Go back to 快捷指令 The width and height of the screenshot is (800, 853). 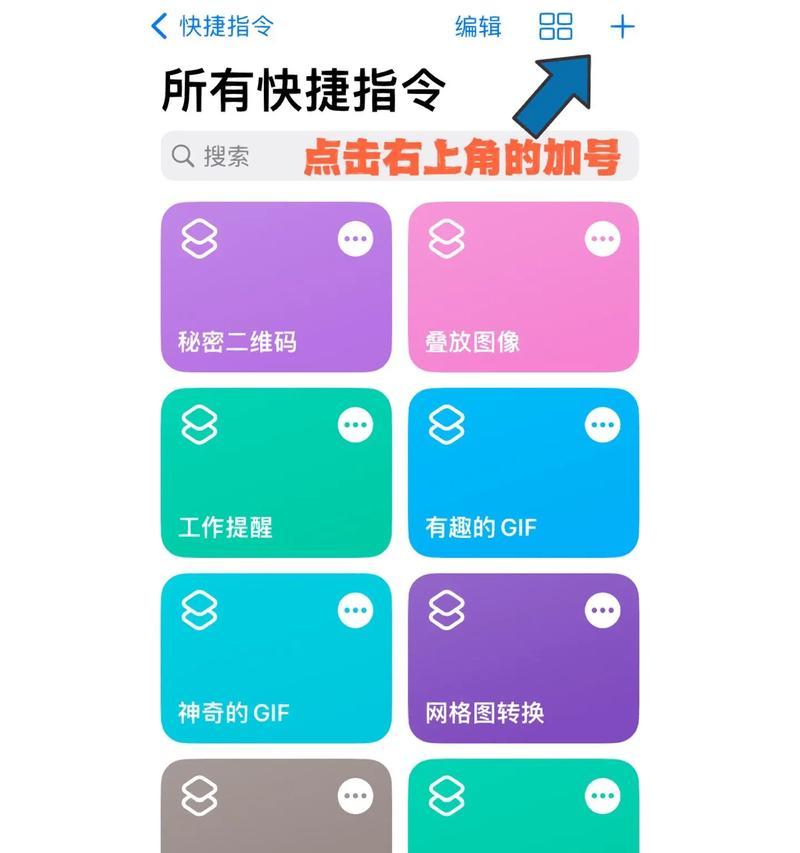click(211, 26)
